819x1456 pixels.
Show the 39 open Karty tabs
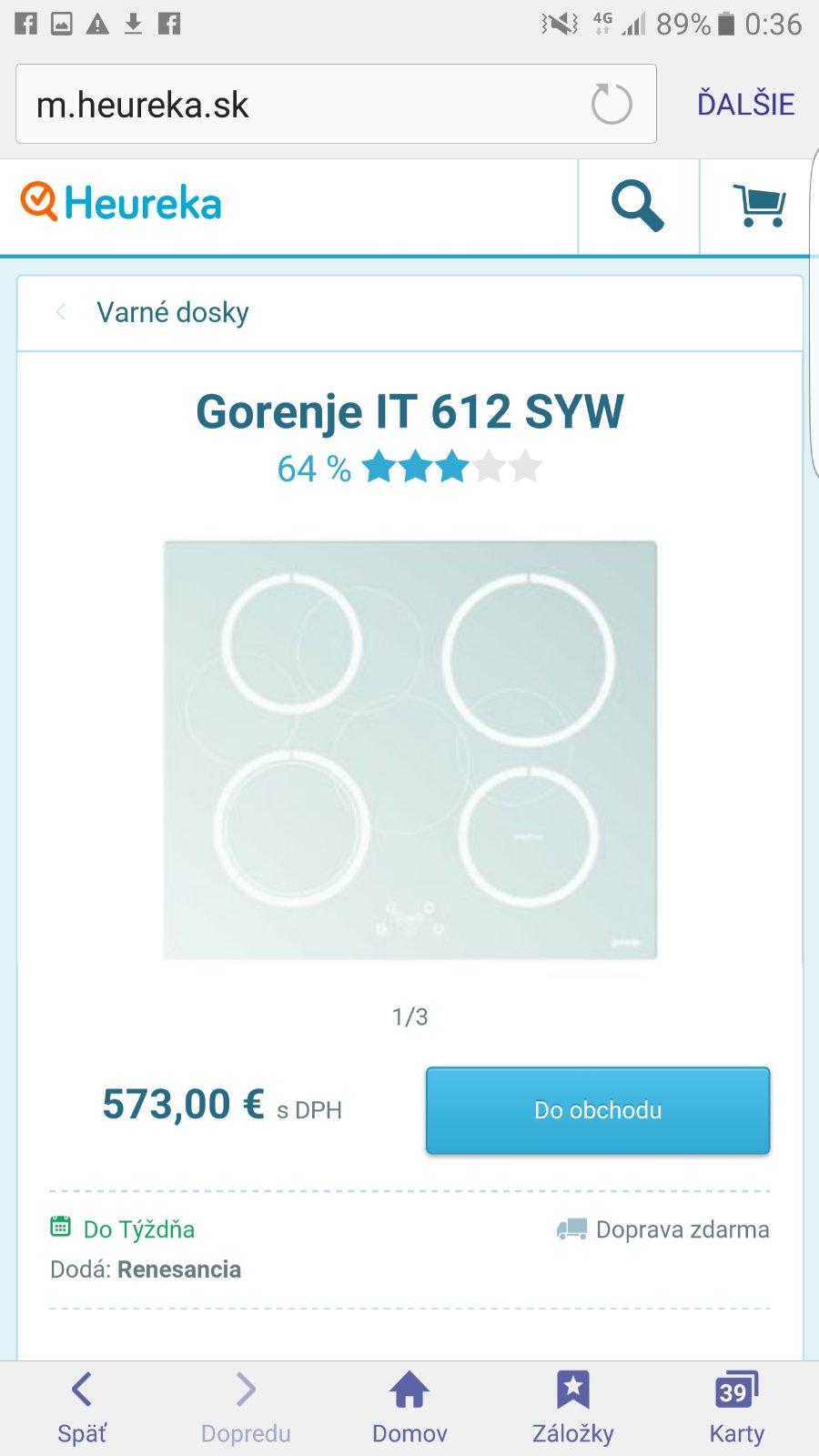click(x=736, y=1407)
